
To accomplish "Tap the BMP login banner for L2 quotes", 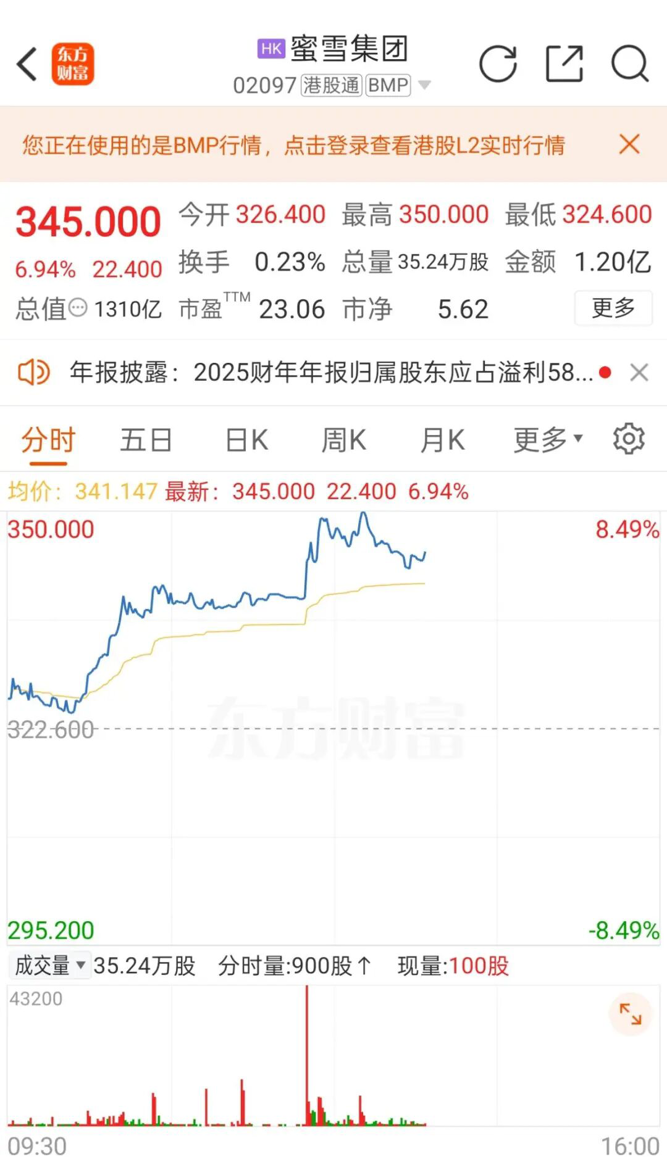I will point(293,145).
